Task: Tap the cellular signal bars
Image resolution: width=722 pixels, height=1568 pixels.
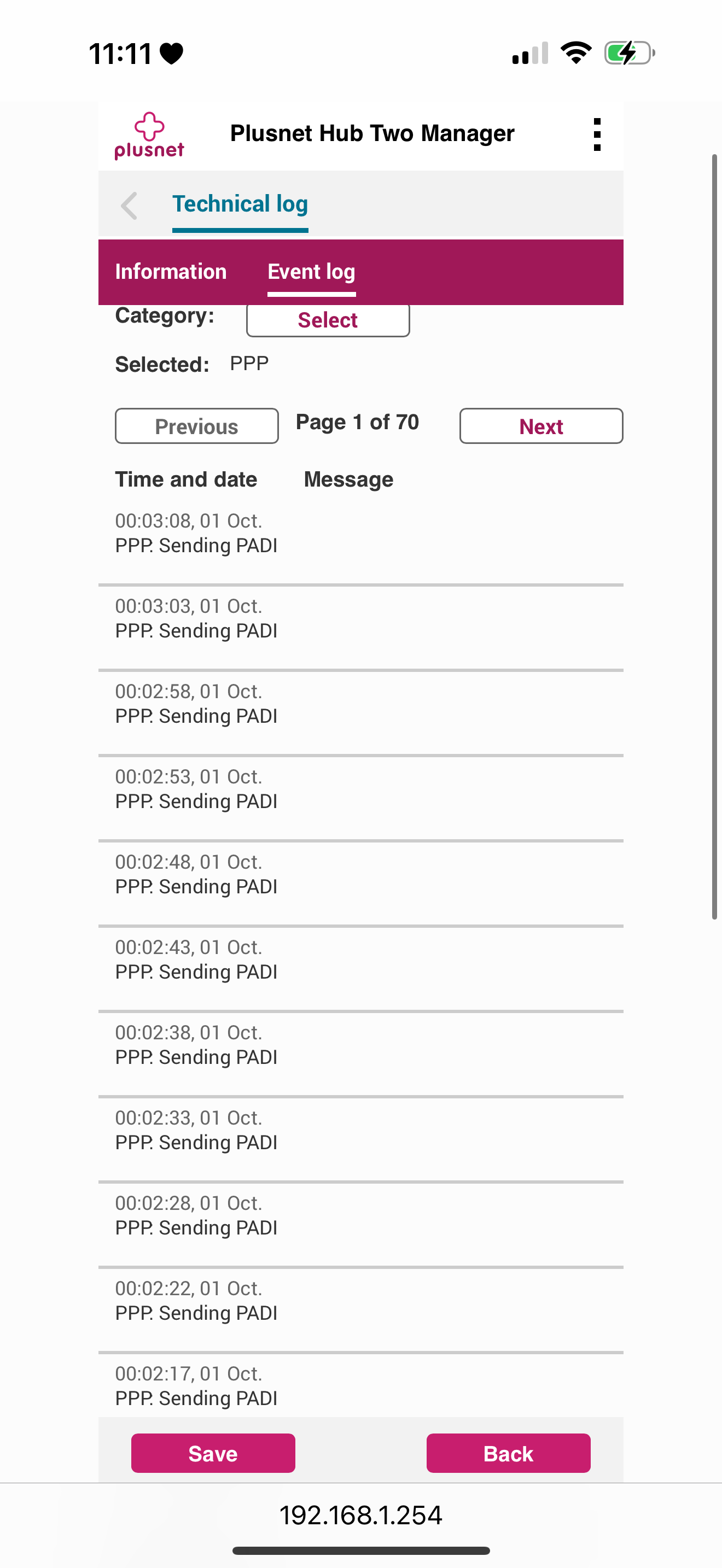Action: click(x=527, y=54)
